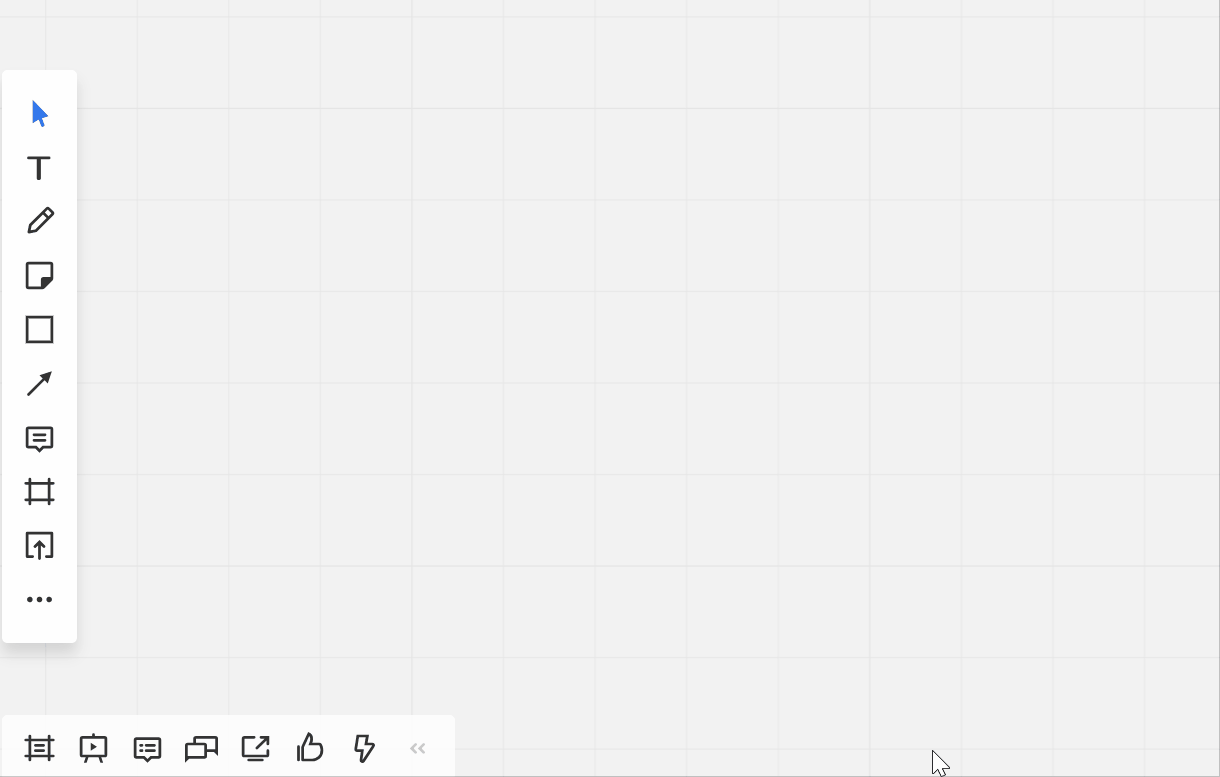The height and width of the screenshot is (777, 1220).
Task: Open frames panel in bottom bar
Action: tap(39, 748)
